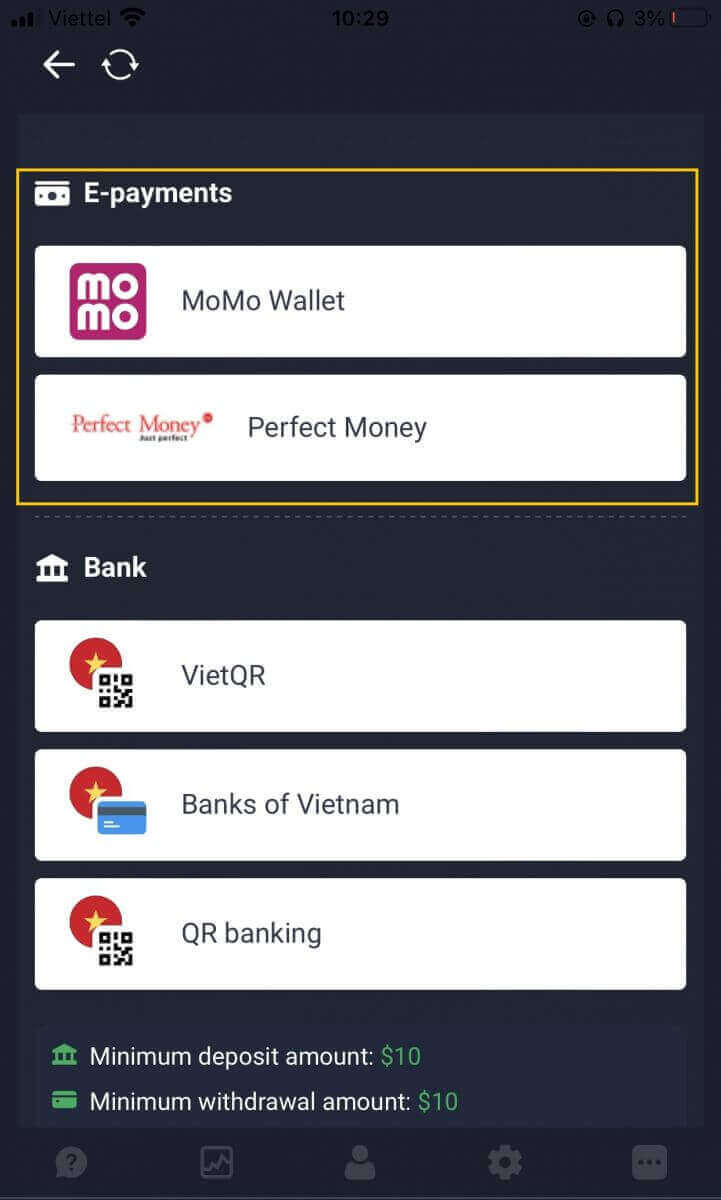The width and height of the screenshot is (721, 1200).
Task: Refresh the page with the reload icon
Action: click(120, 65)
